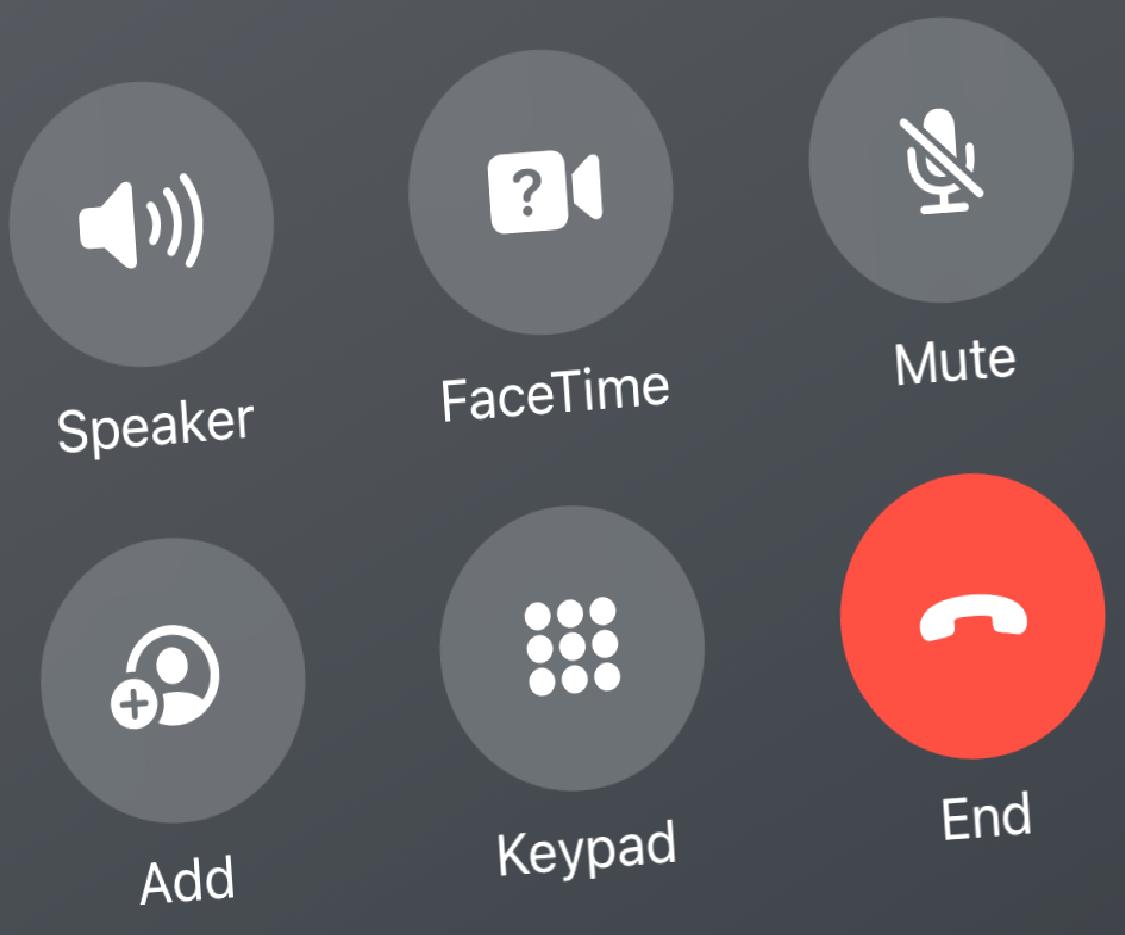The width and height of the screenshot is (1125, 935).
Task: Switch the call to FaceTime video
Action: coord(541,190)
